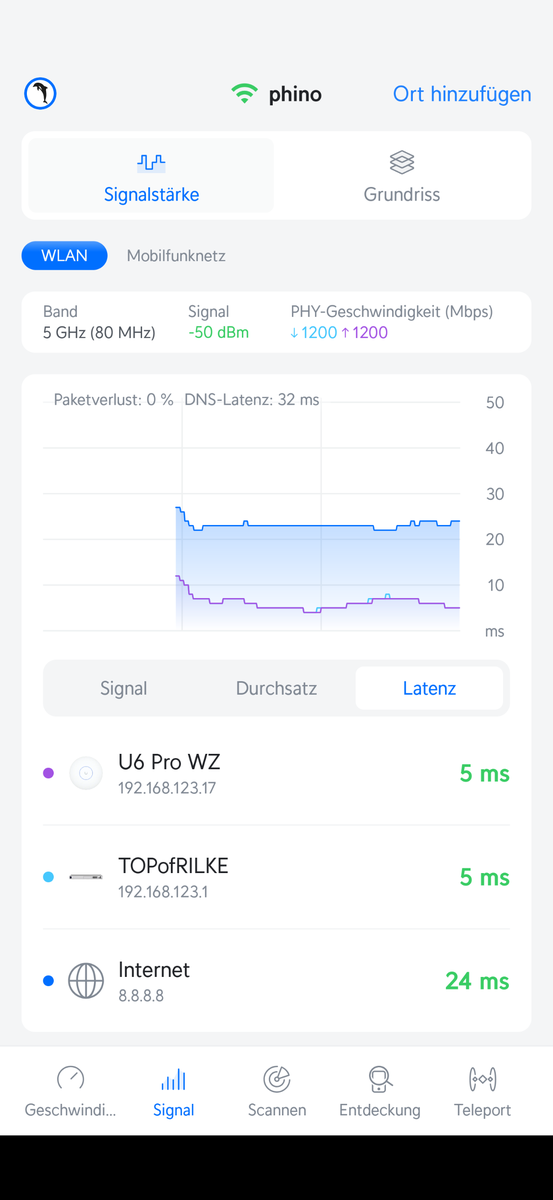This screenshot has width=553, height=1200.
Task: Tap Ort hinzufügen link
Action: coord(462,94)
